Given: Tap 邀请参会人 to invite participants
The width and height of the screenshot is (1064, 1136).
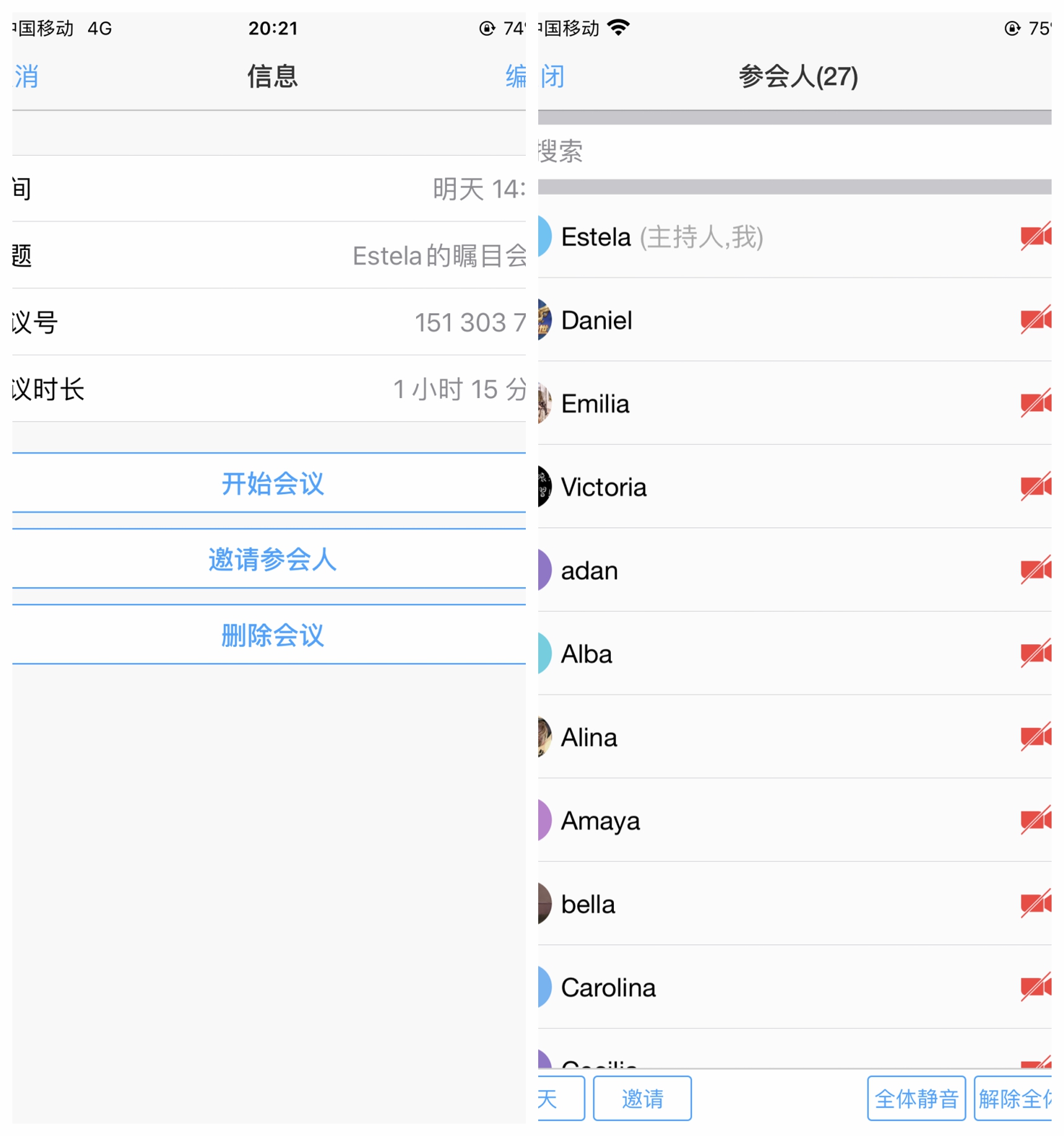Looking at the screenshot, I should coord(272,559).
